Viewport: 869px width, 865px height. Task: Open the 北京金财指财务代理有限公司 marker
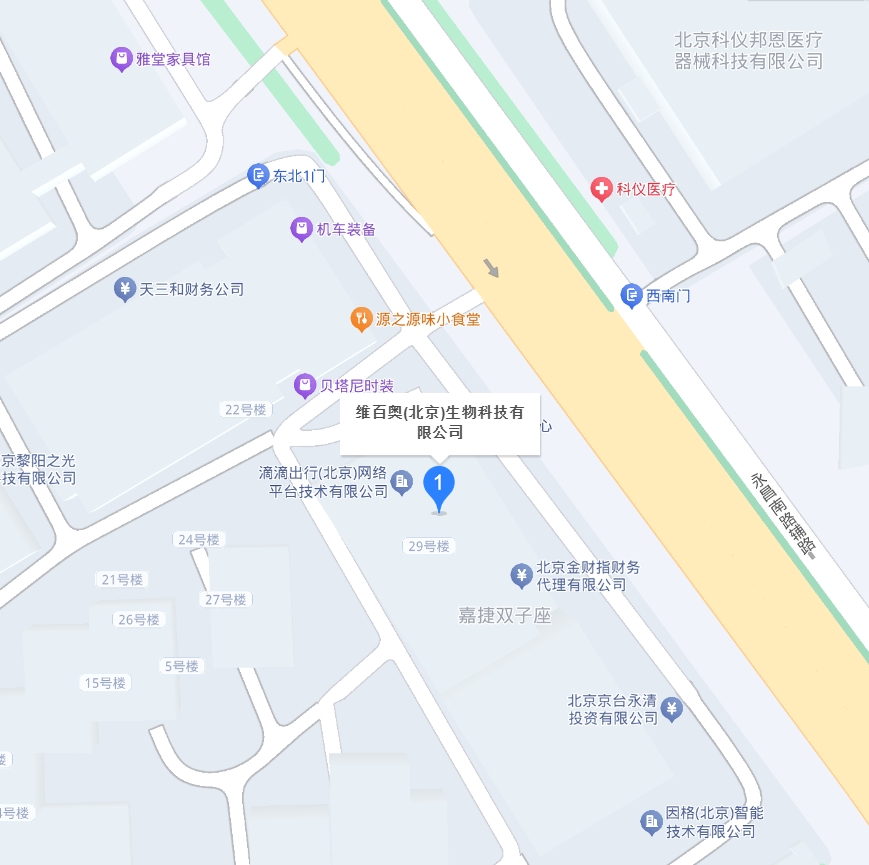[x=521, y=575]
